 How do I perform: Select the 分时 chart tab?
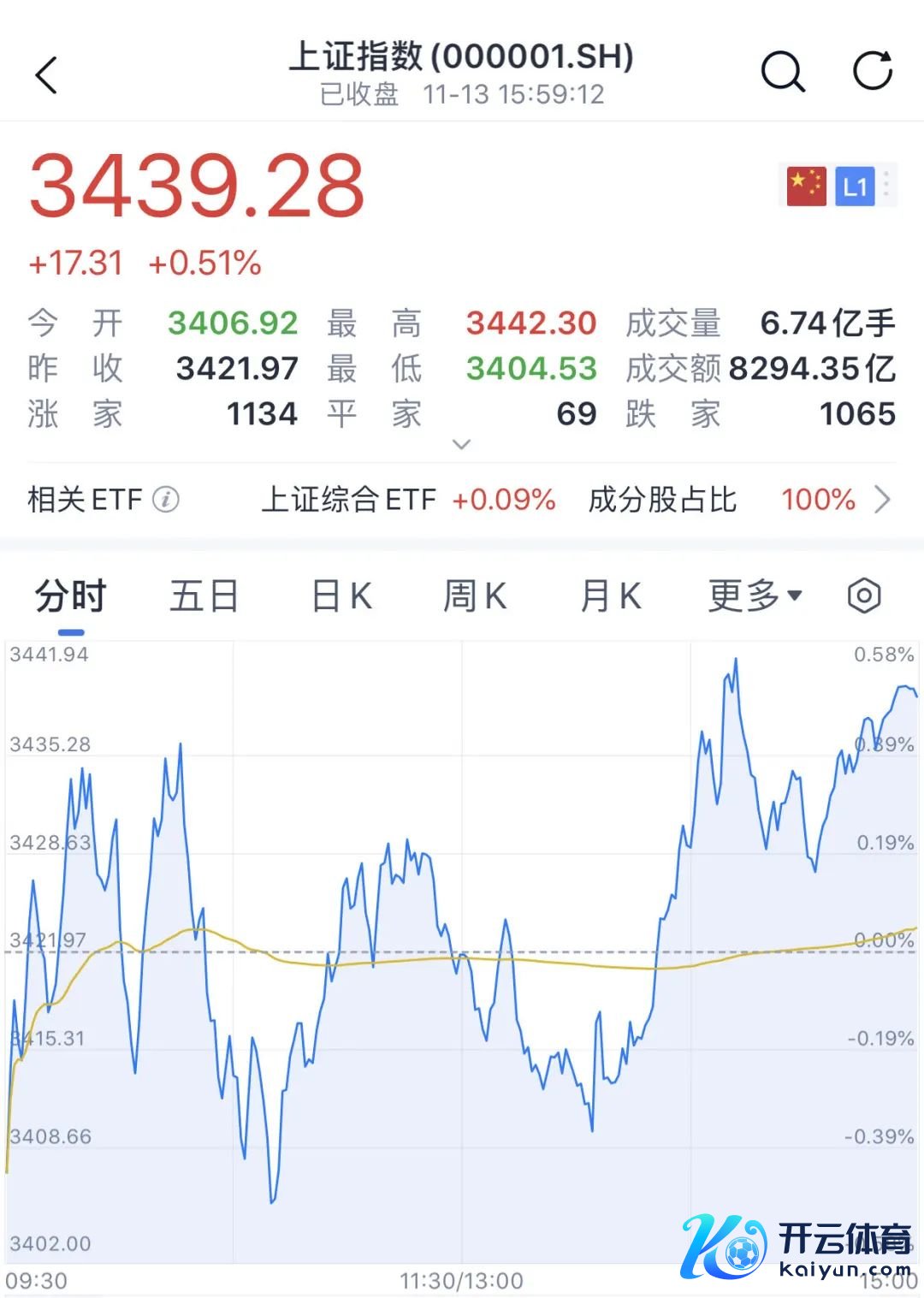coord(71,596)
